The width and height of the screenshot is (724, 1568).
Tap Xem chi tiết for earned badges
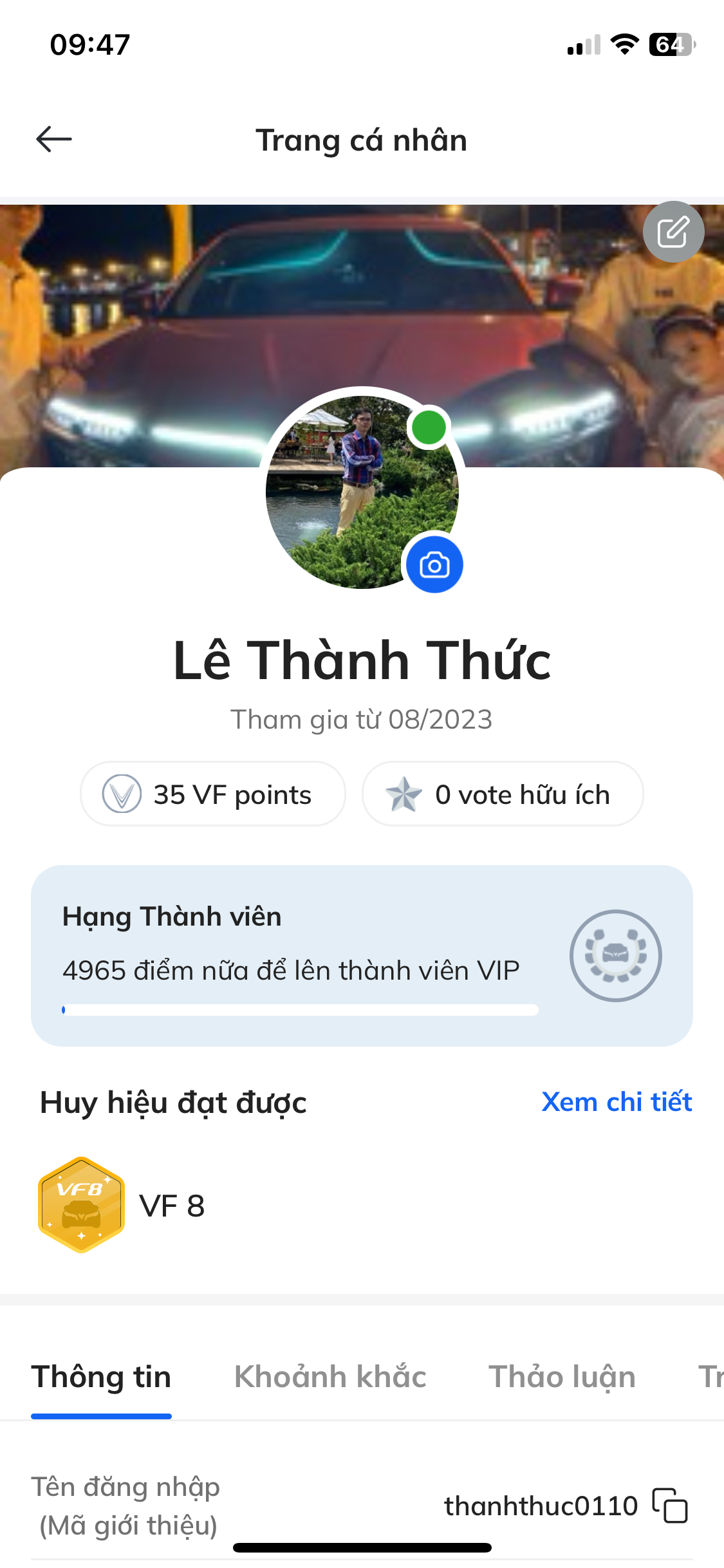point(616,1102)
